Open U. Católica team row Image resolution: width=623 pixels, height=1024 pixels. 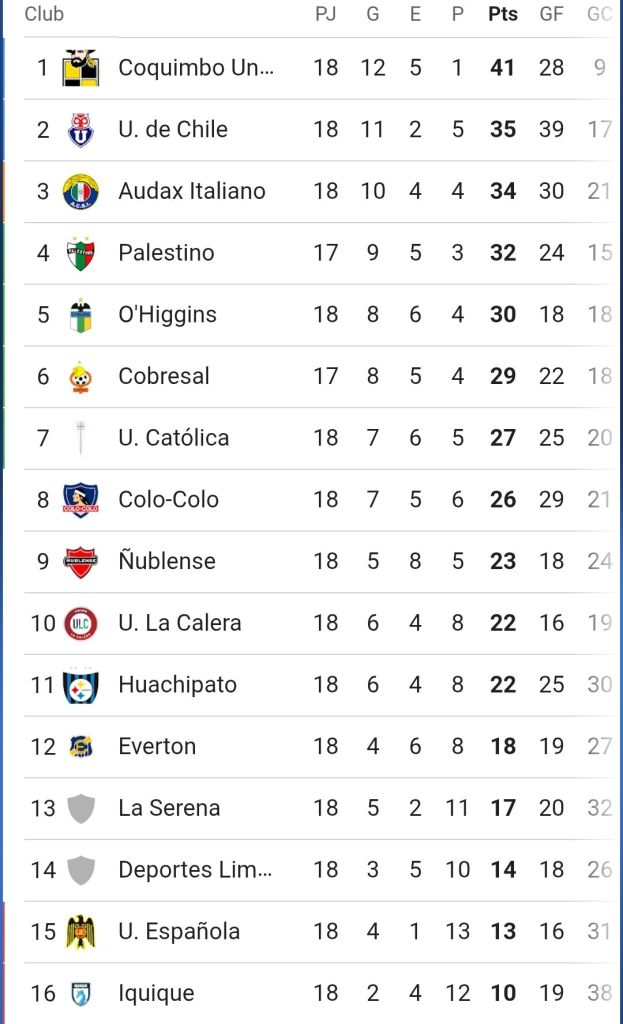pos(313,438)
